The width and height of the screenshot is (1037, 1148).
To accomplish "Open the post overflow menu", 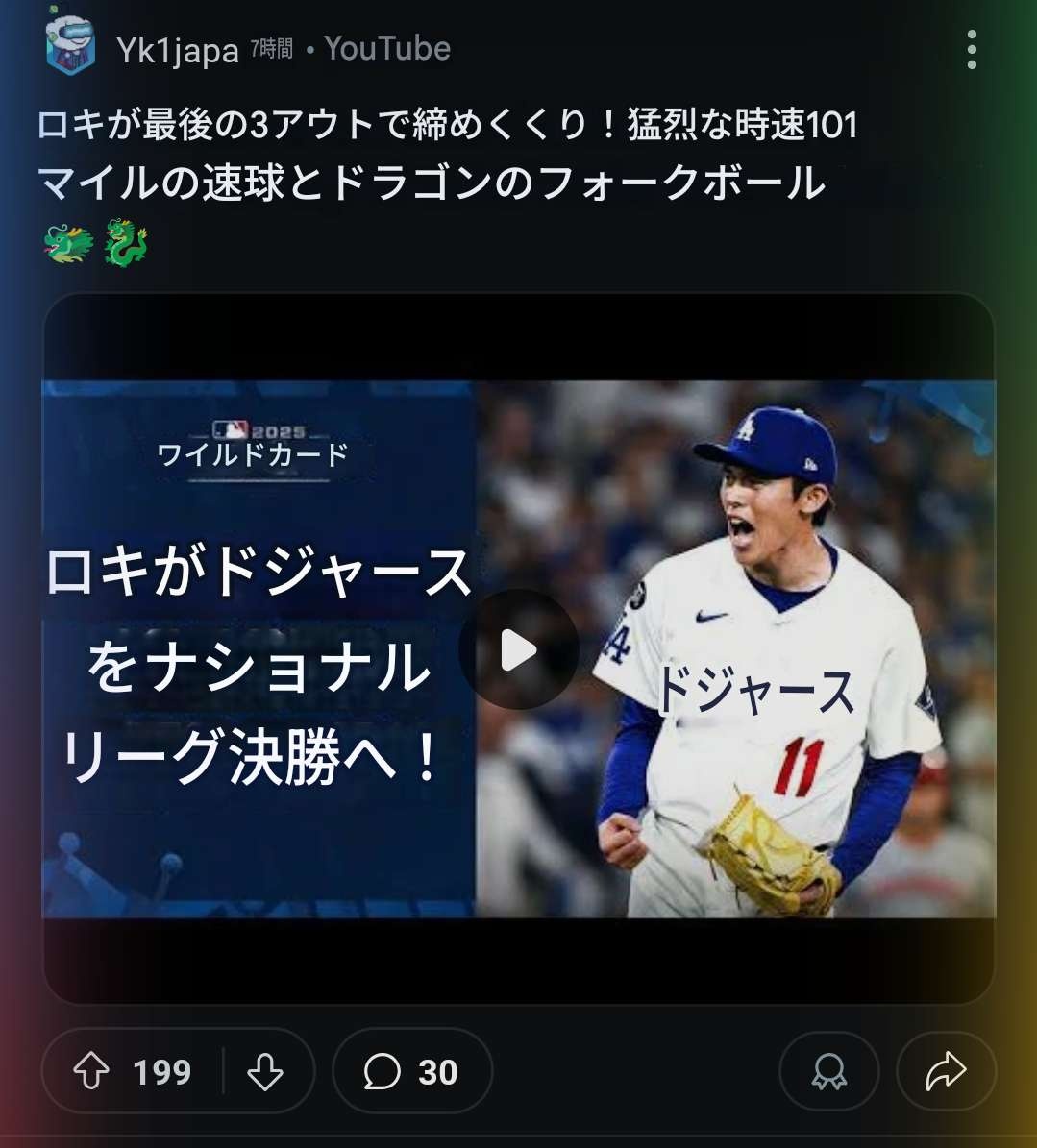I will [972, 49].
